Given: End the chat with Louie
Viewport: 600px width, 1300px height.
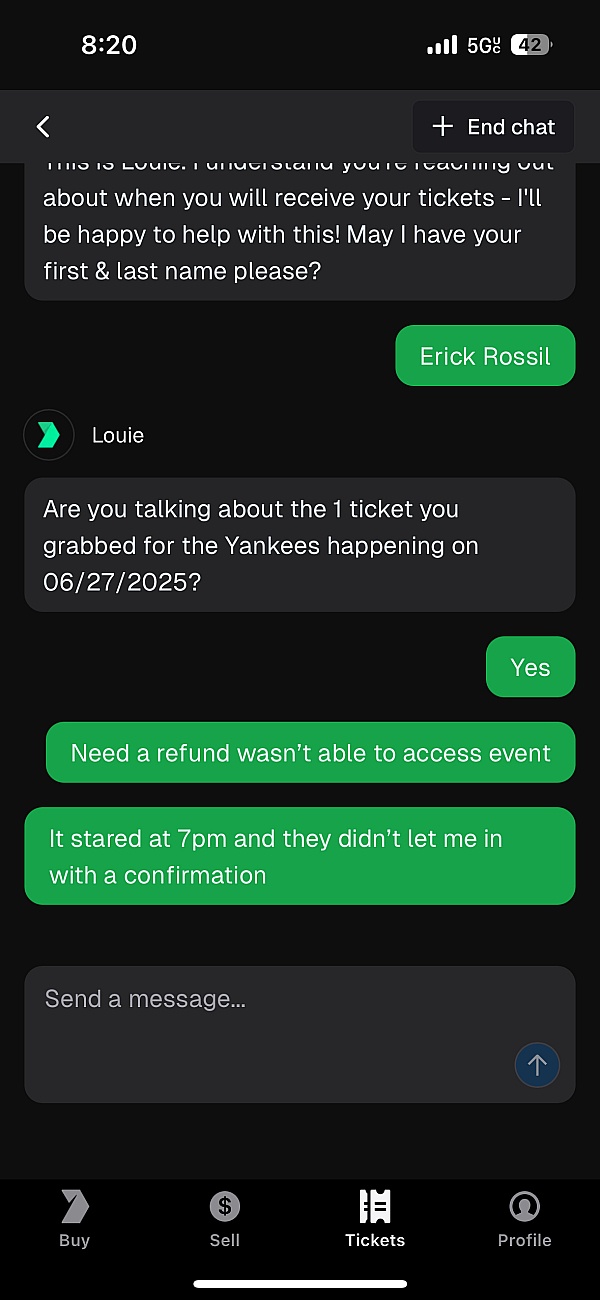Looking at the screenshot, I should tap(493, 127).
